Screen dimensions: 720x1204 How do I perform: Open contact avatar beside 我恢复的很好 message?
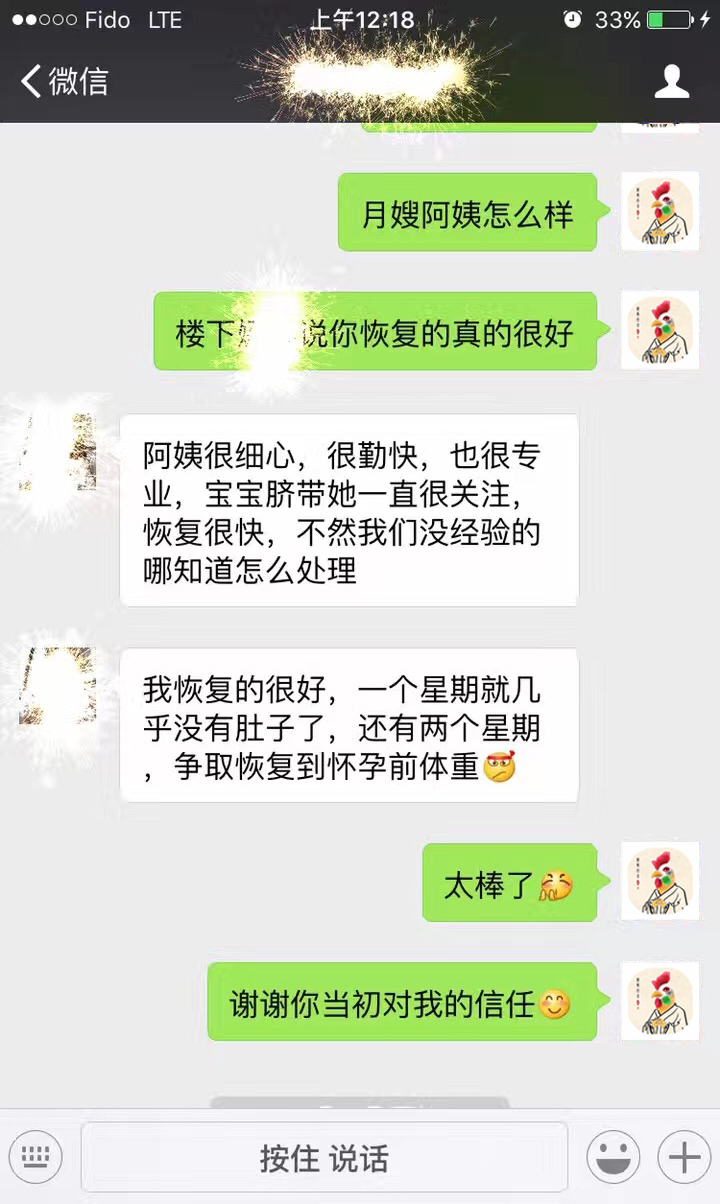coord(58,686)
